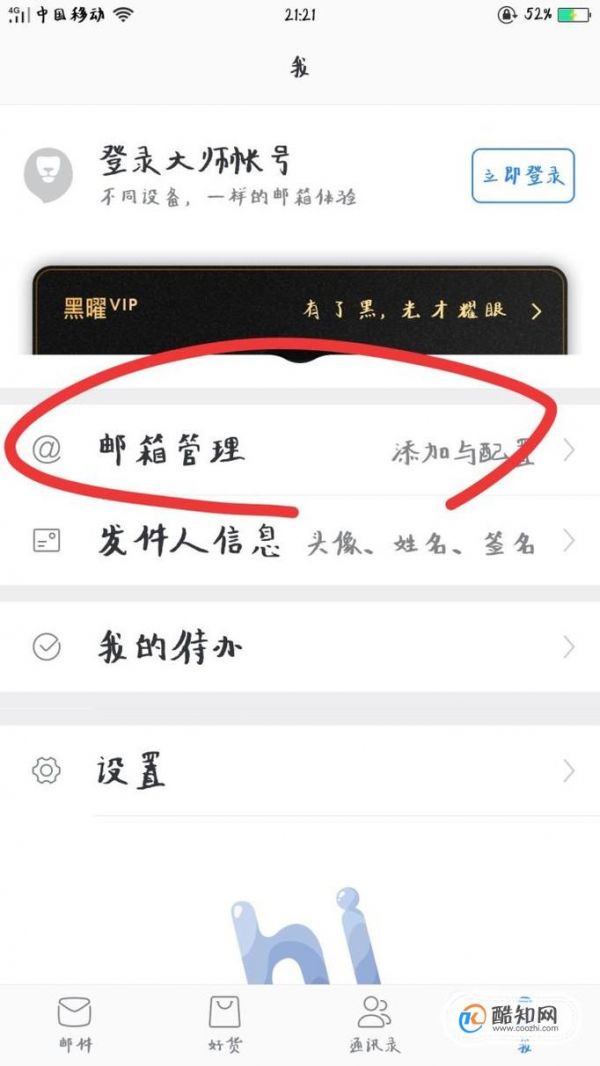Viewport: 600px width, 1066px height.
Task: Open the 黑曜VIP banner
Action: pos(300,309)
